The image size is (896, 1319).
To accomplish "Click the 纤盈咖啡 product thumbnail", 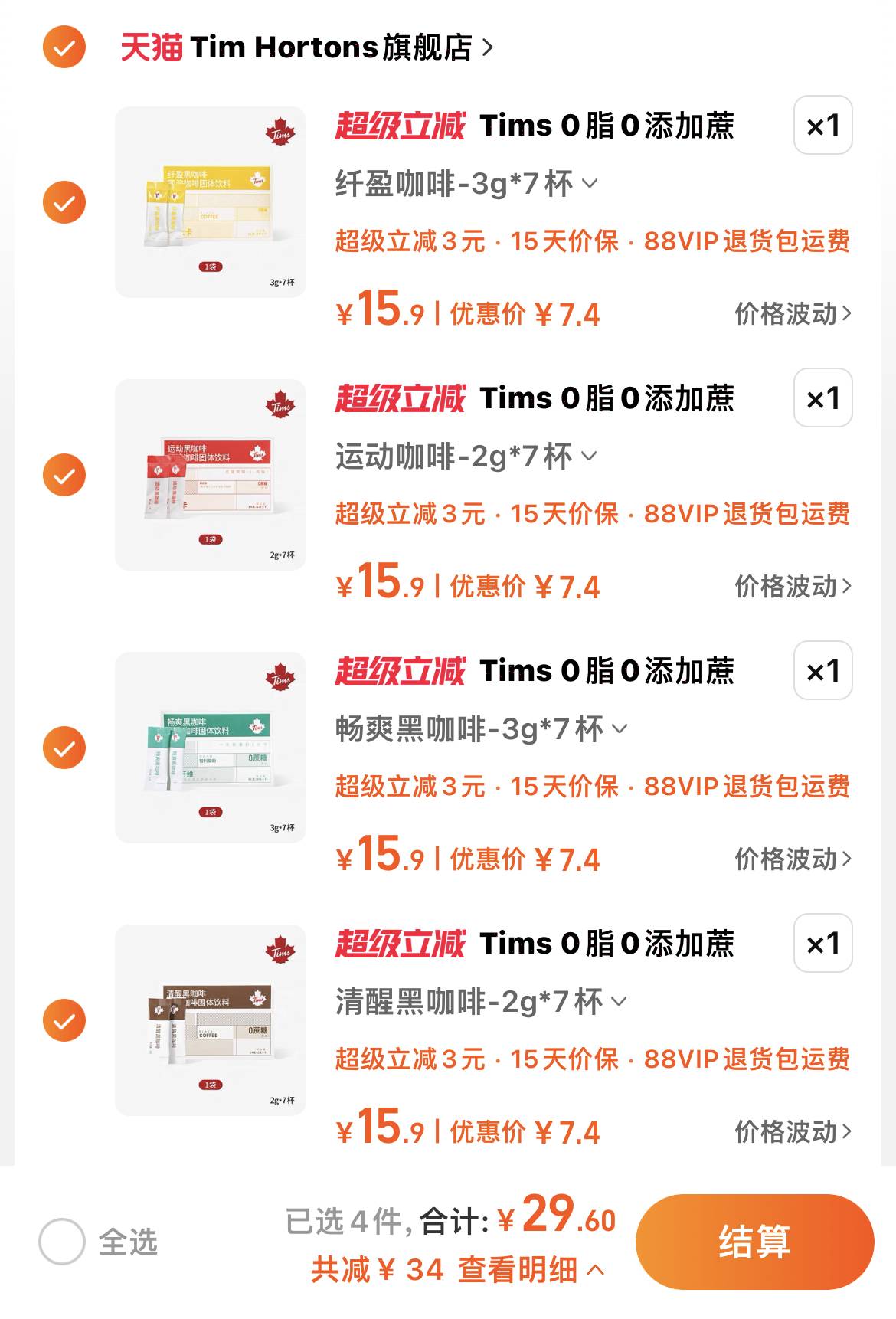I will click(211, 201).
